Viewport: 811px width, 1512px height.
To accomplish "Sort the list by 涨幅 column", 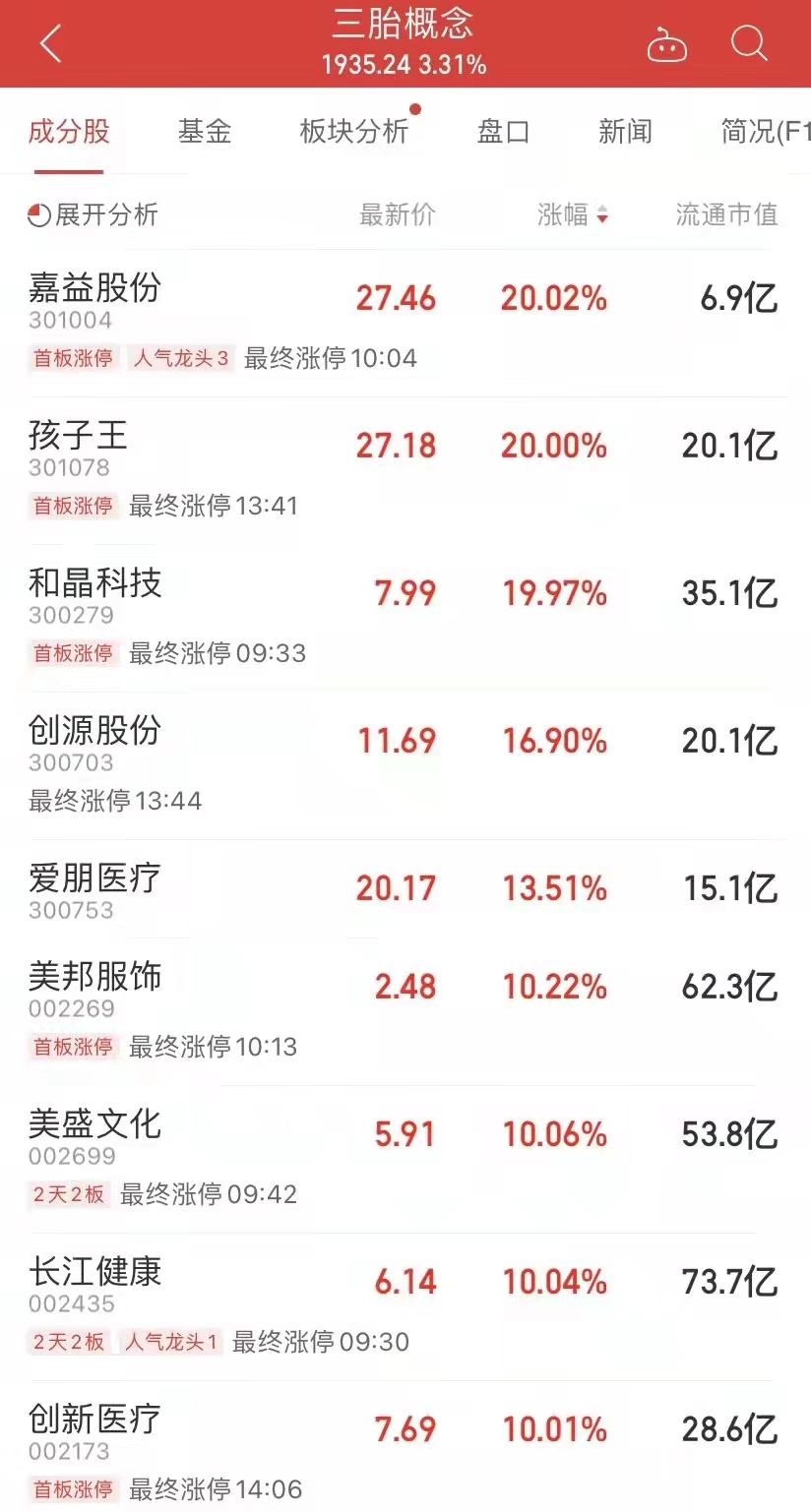I will pyautogui.click(x=572, y=214).
